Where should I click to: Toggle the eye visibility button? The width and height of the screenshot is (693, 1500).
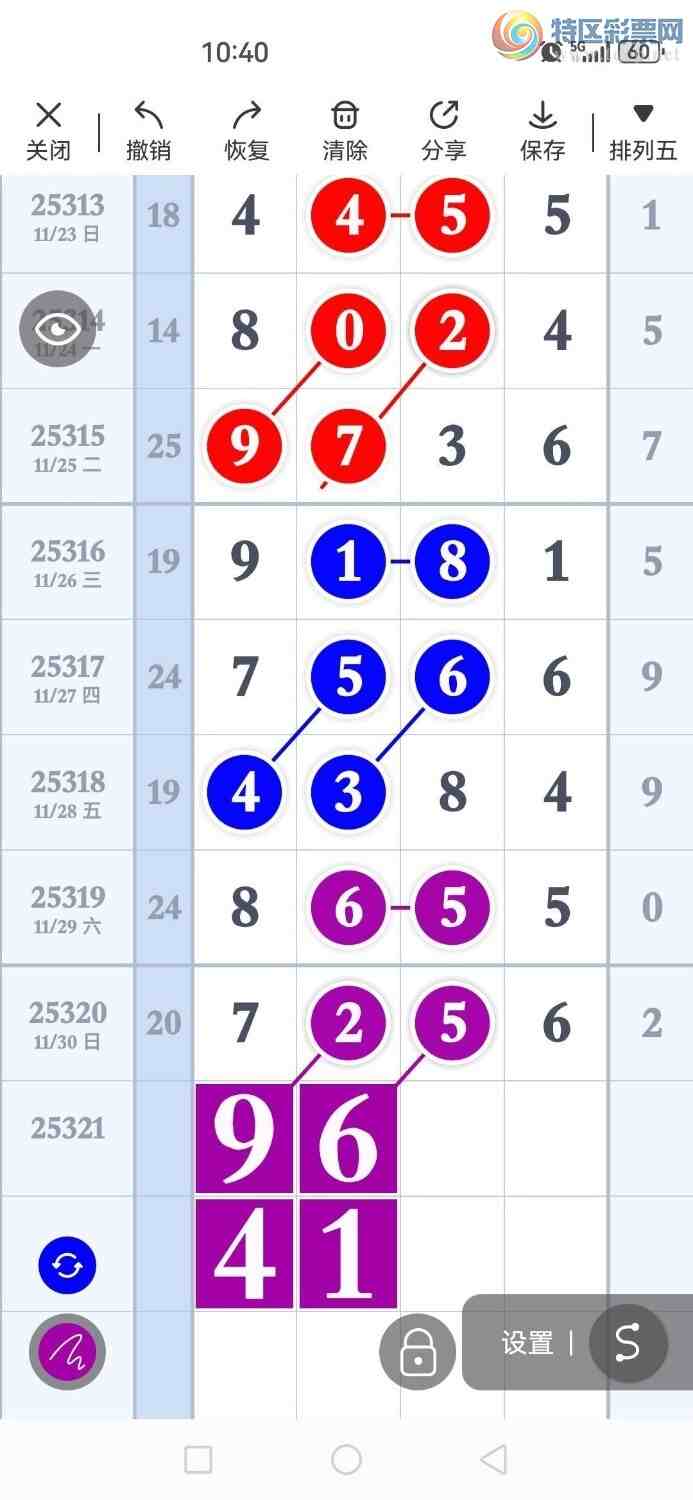(x=58, y=329)
